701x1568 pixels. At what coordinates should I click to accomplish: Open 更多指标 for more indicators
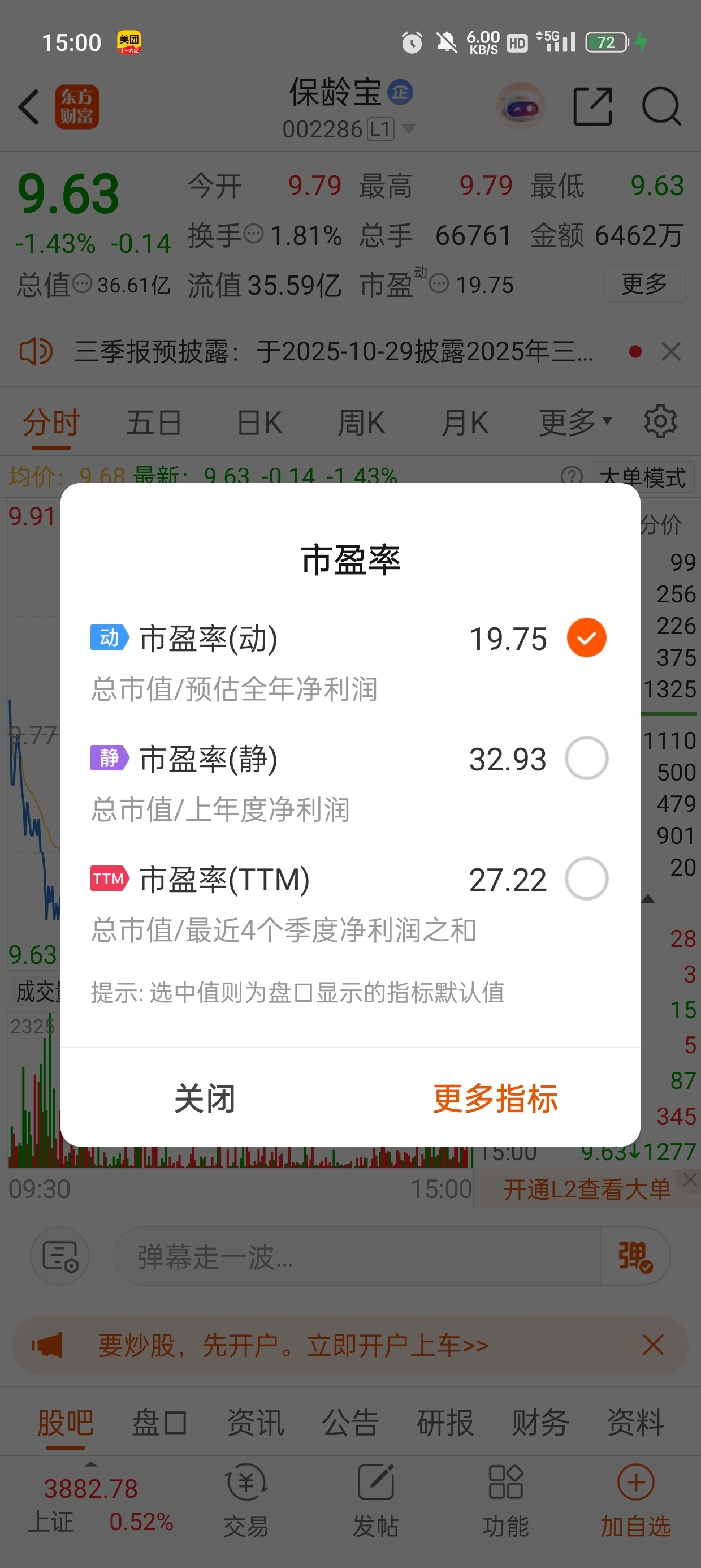click(x=495, y=1097)
